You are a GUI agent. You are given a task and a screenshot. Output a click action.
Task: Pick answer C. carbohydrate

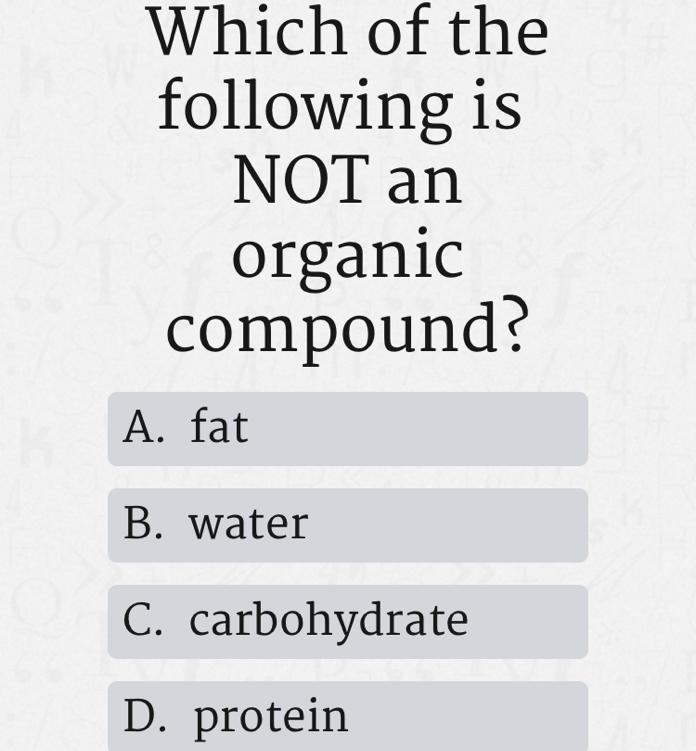coord(347,621)
